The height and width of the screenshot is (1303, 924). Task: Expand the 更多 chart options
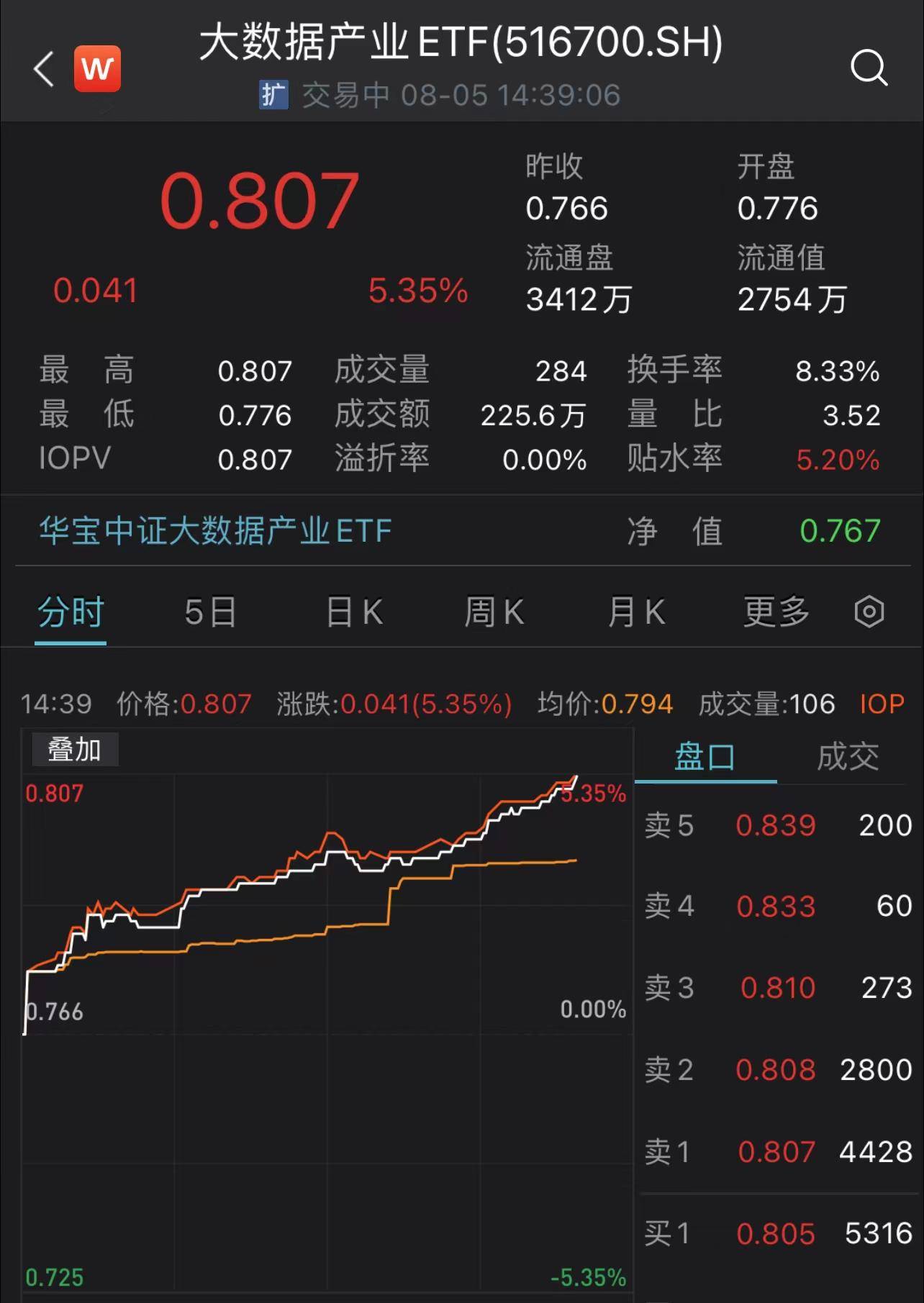pos(774,611)
